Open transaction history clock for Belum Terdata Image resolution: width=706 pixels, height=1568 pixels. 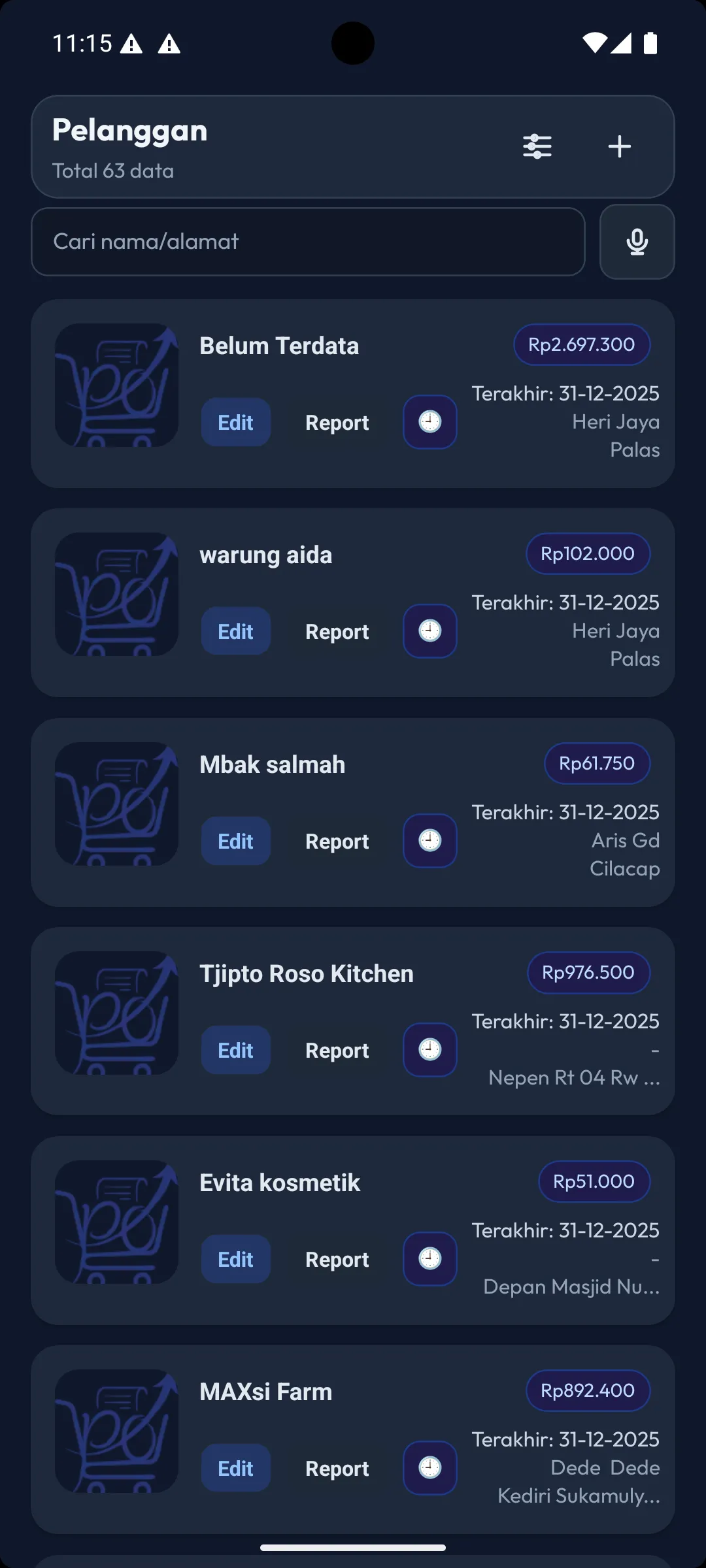429,422
